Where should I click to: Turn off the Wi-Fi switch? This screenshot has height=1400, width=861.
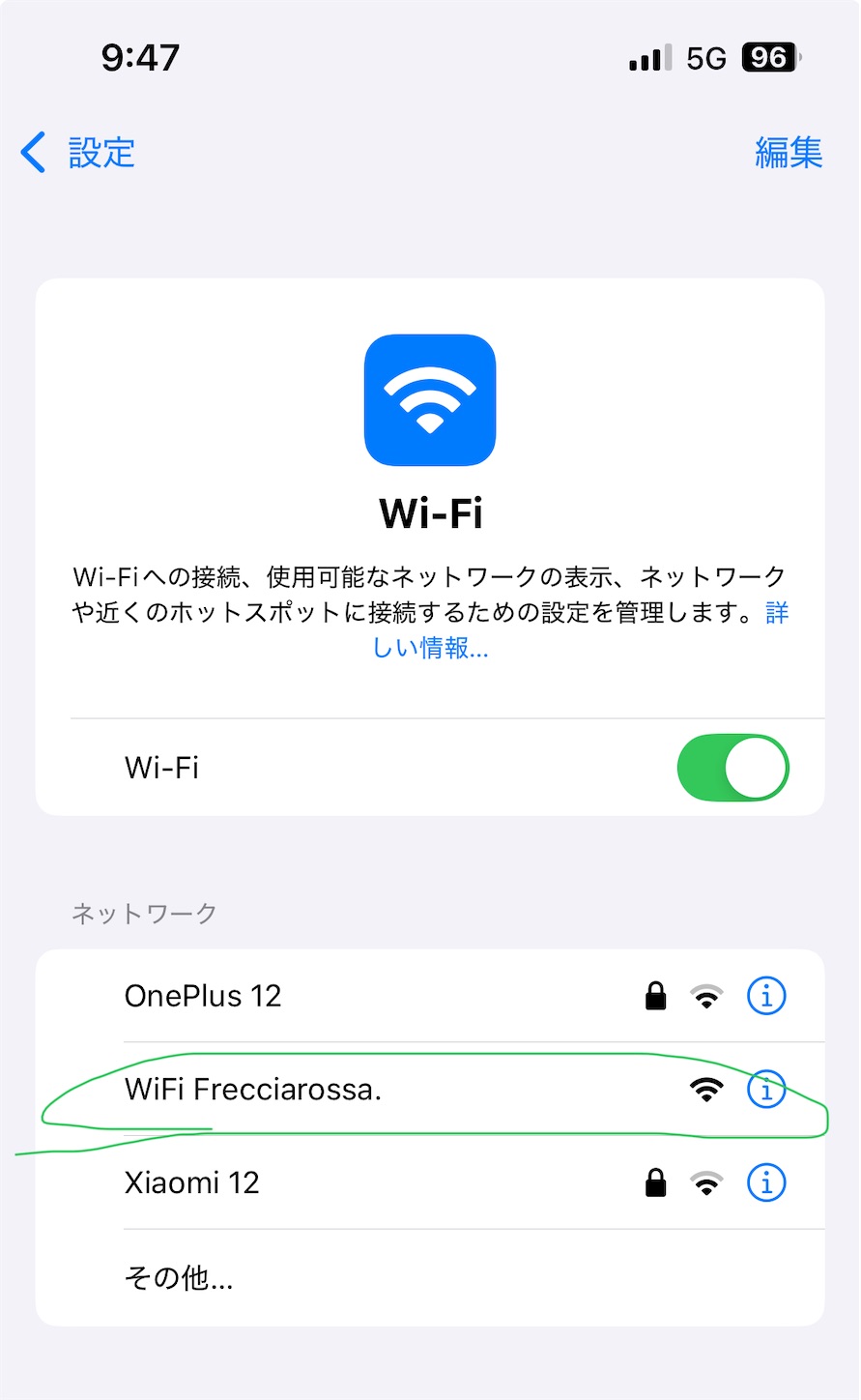click(x=733, y=768)
